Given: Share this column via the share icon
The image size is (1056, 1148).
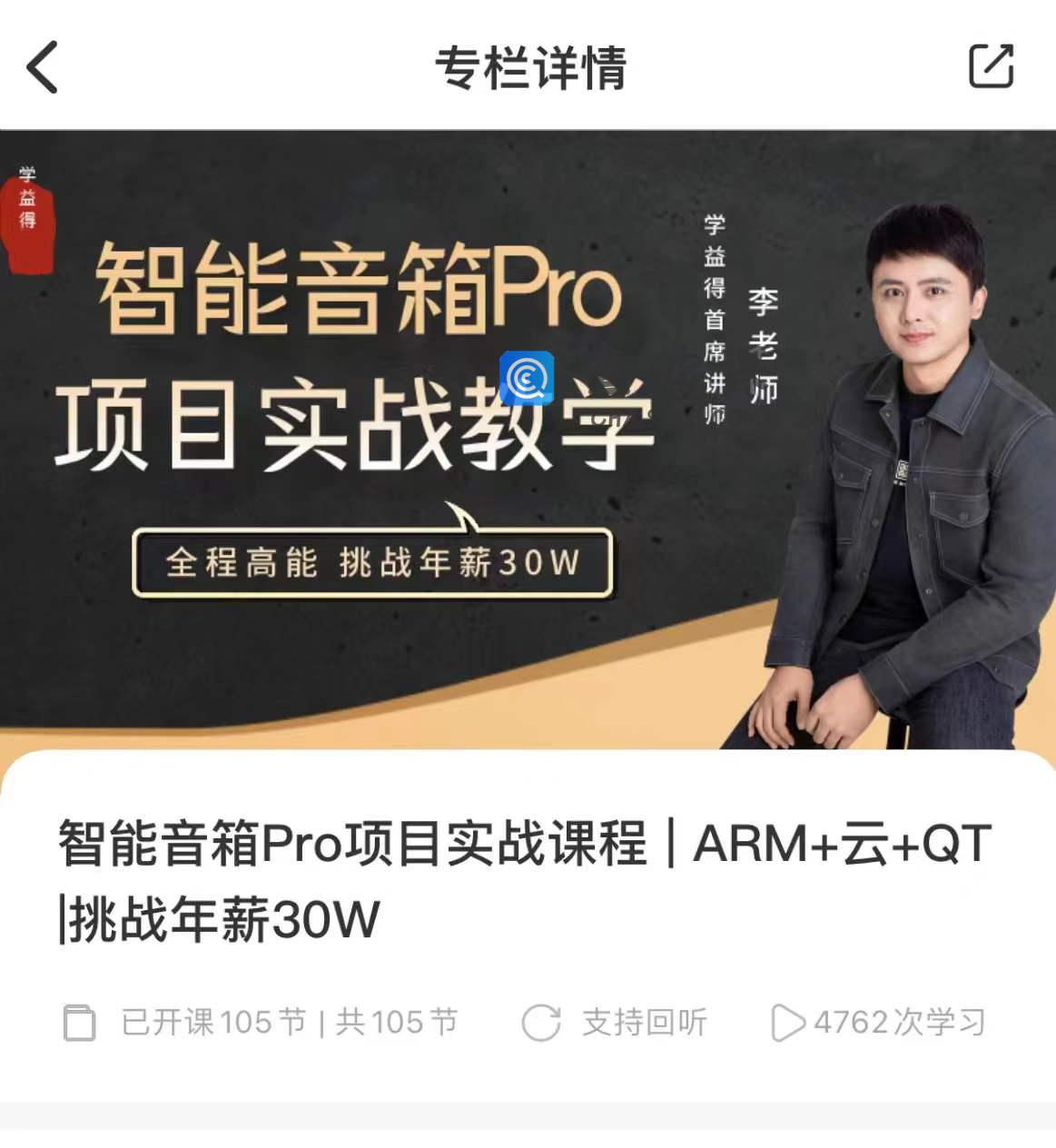Looking at the screenshot, I should click(991, 66).
